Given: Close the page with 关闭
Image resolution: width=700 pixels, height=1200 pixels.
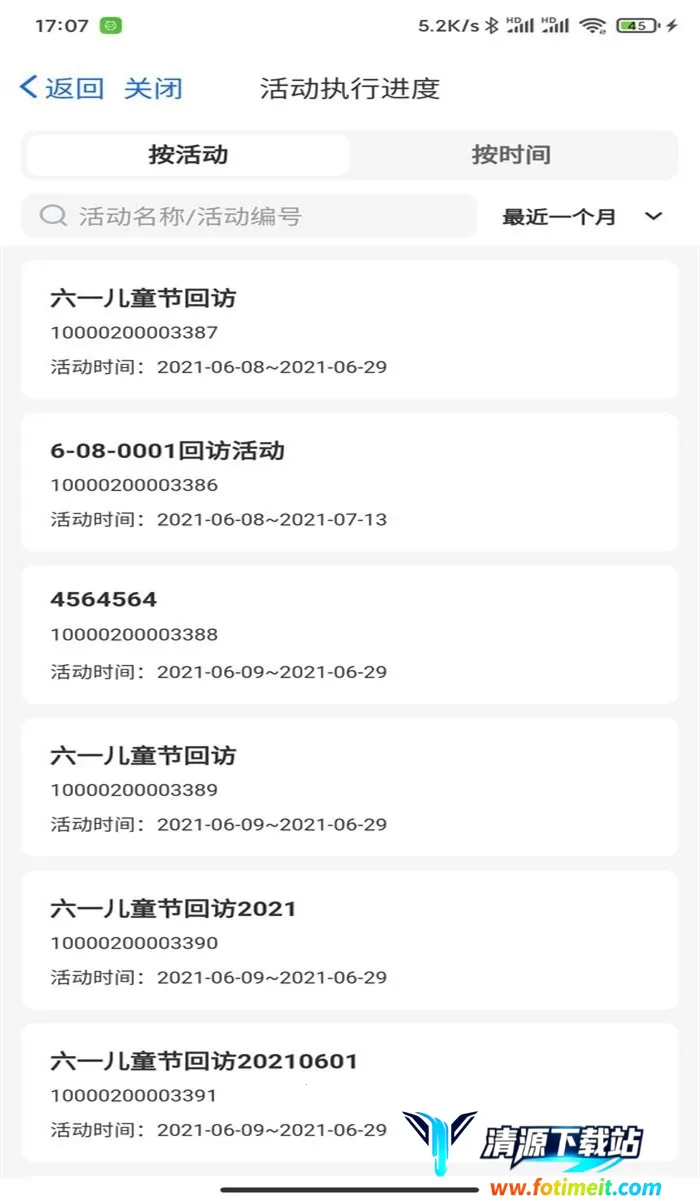Looking at the screenshot, I should point(153,88).
